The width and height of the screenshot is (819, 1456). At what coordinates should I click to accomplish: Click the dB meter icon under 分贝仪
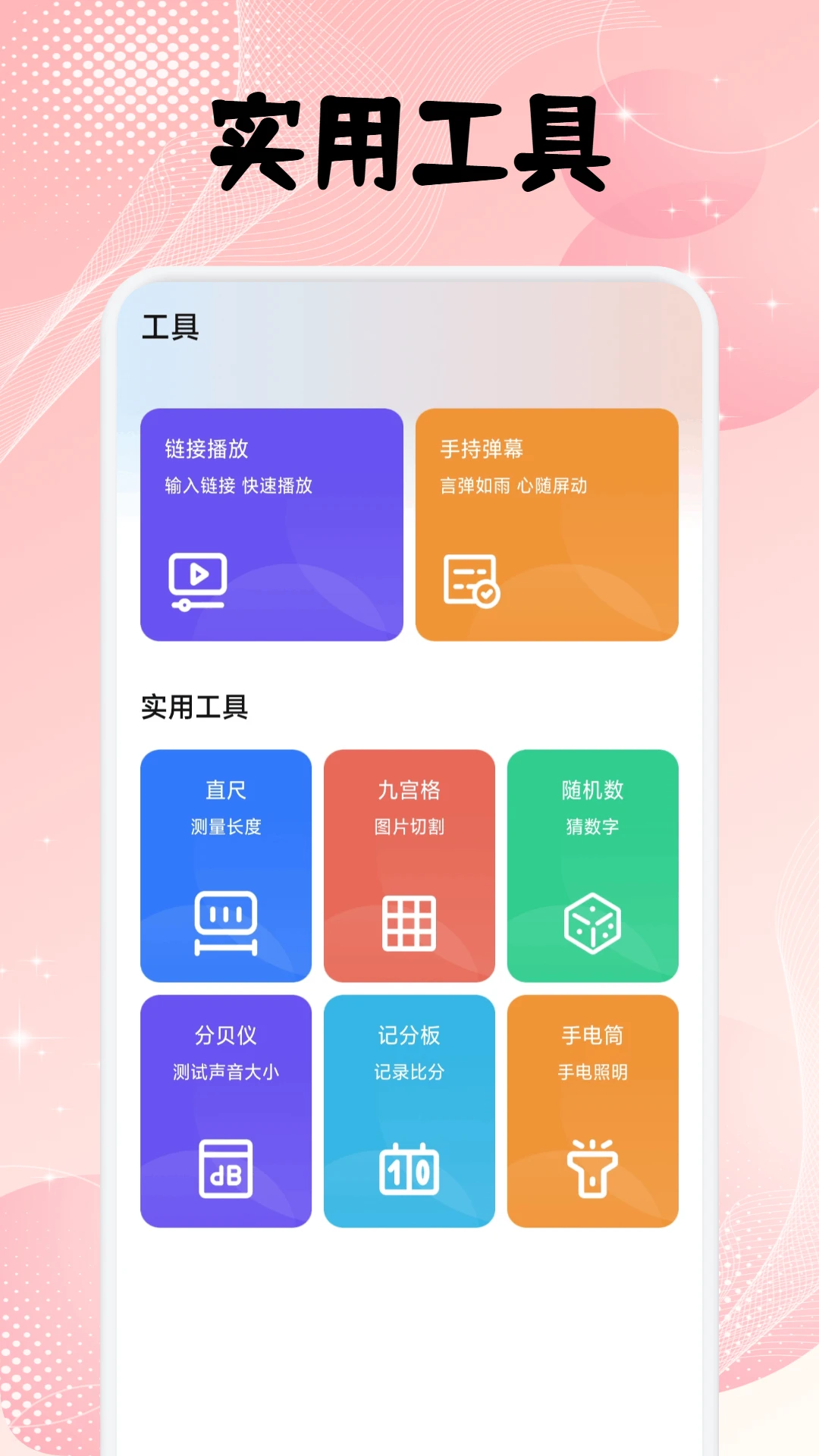225,1168
